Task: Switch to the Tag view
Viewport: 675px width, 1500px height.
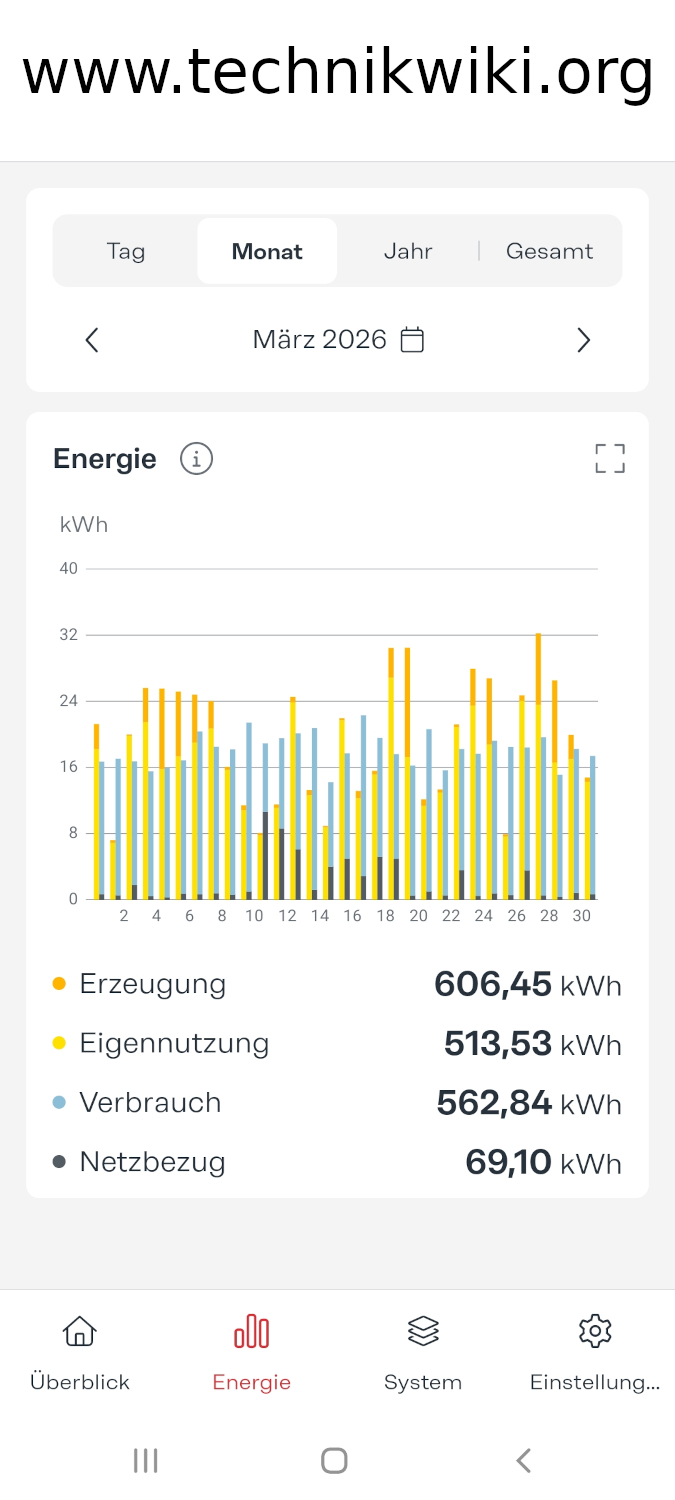Action: point(126,251)
